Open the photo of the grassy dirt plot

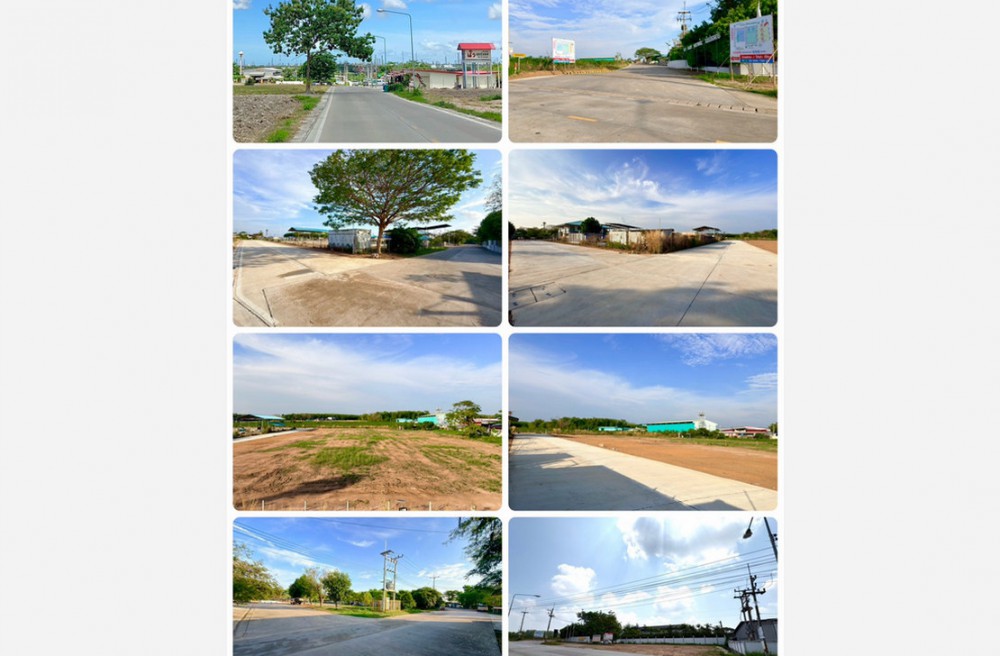point(367,422)
